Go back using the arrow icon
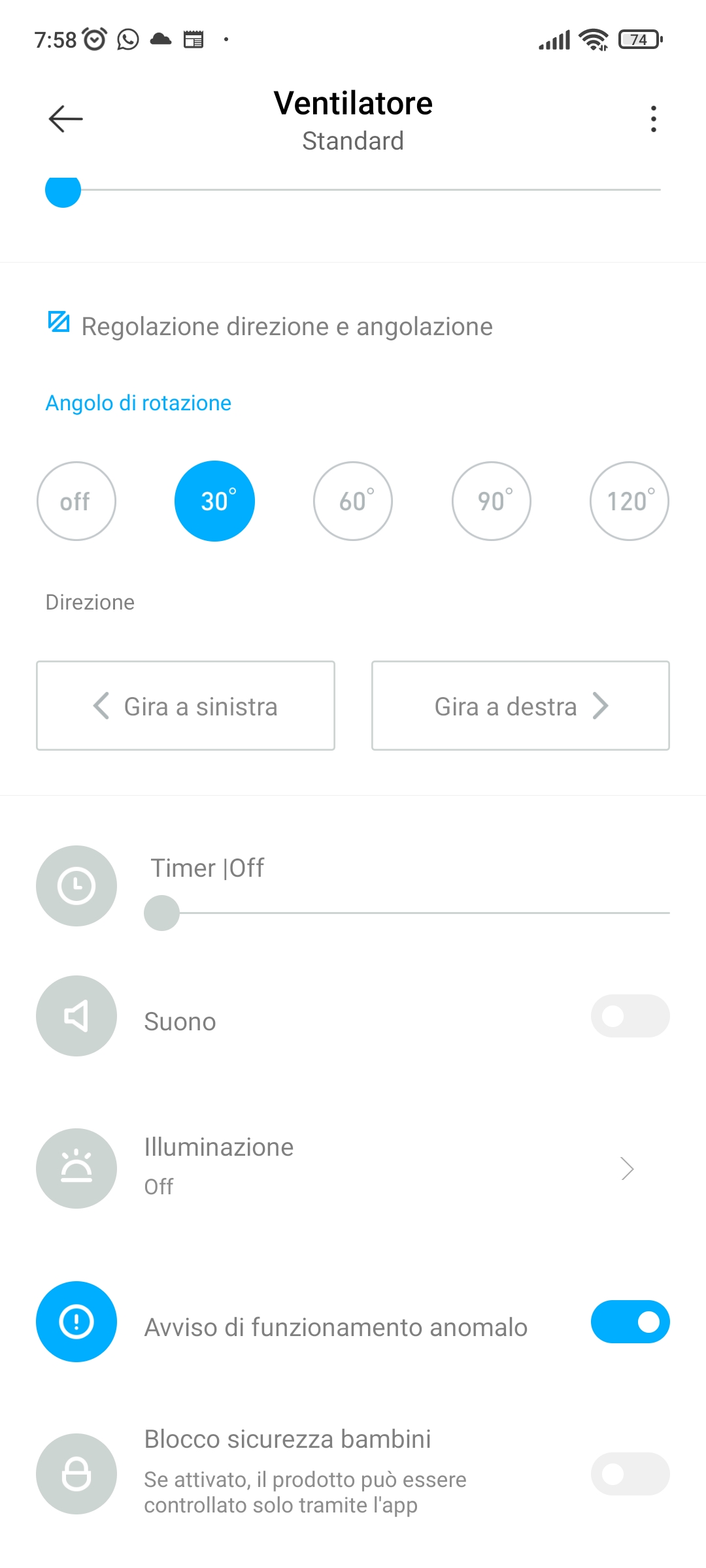This screenshot has width=706, height=1568. (x=66, y=119)
